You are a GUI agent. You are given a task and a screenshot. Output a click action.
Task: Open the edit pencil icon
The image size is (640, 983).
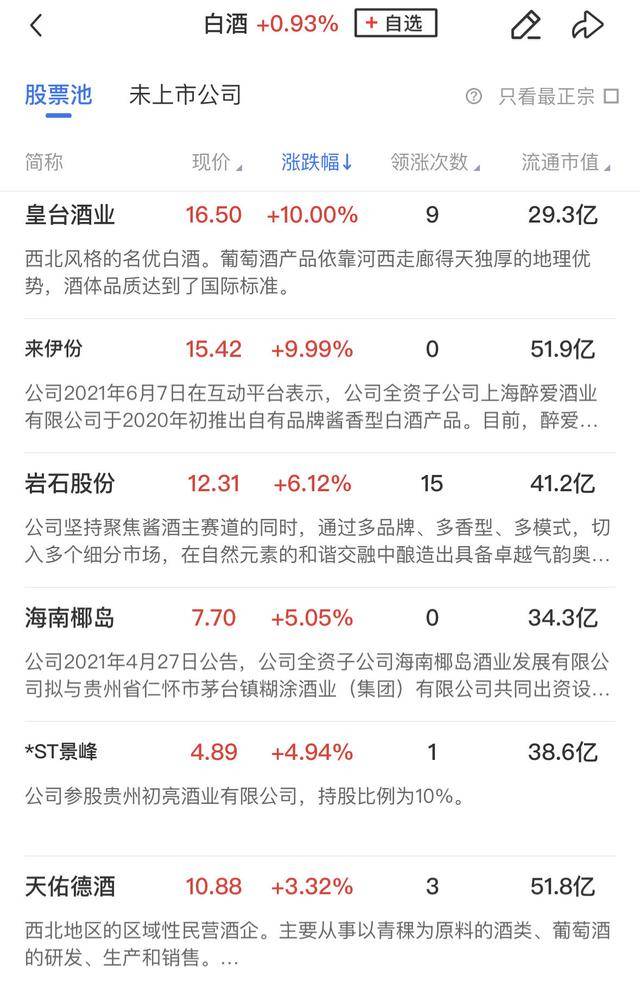coord(525,26)
